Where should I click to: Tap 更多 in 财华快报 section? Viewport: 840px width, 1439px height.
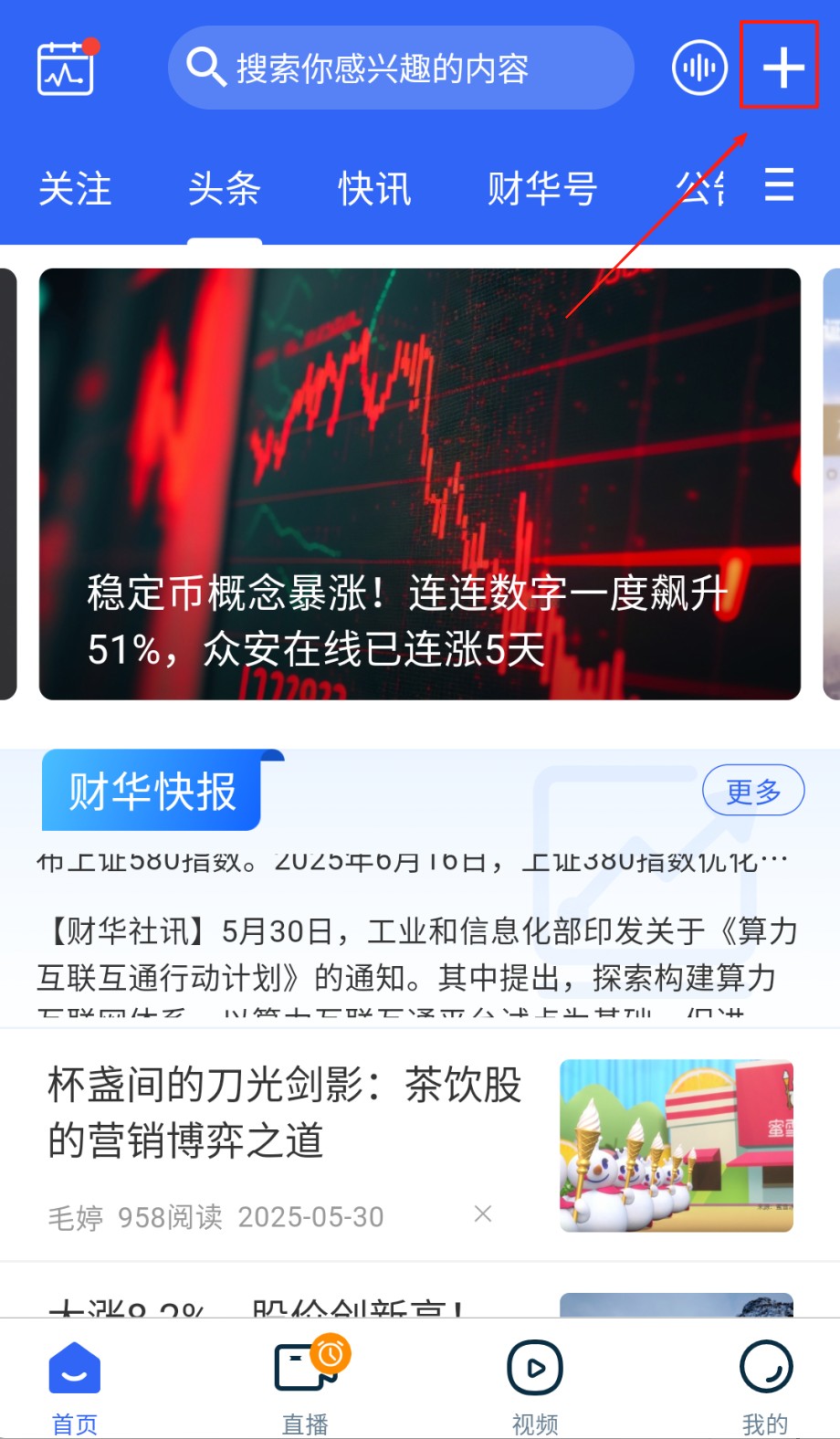pyautogui.click(x=753, y=791)
